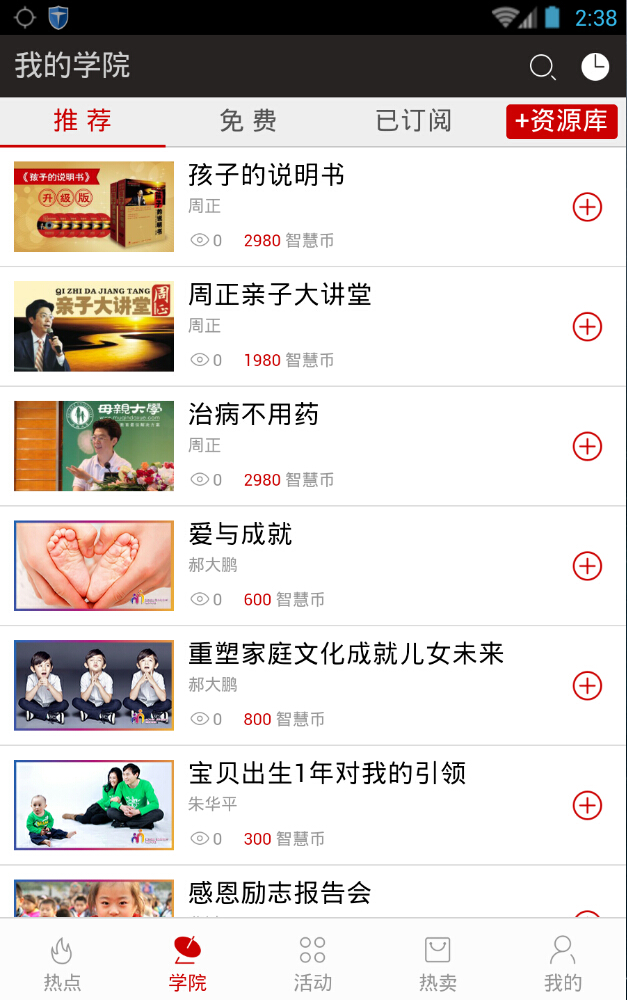Open the 我的 profile tab
This screenshot has height=1000, width=627.
pos(563,962)
